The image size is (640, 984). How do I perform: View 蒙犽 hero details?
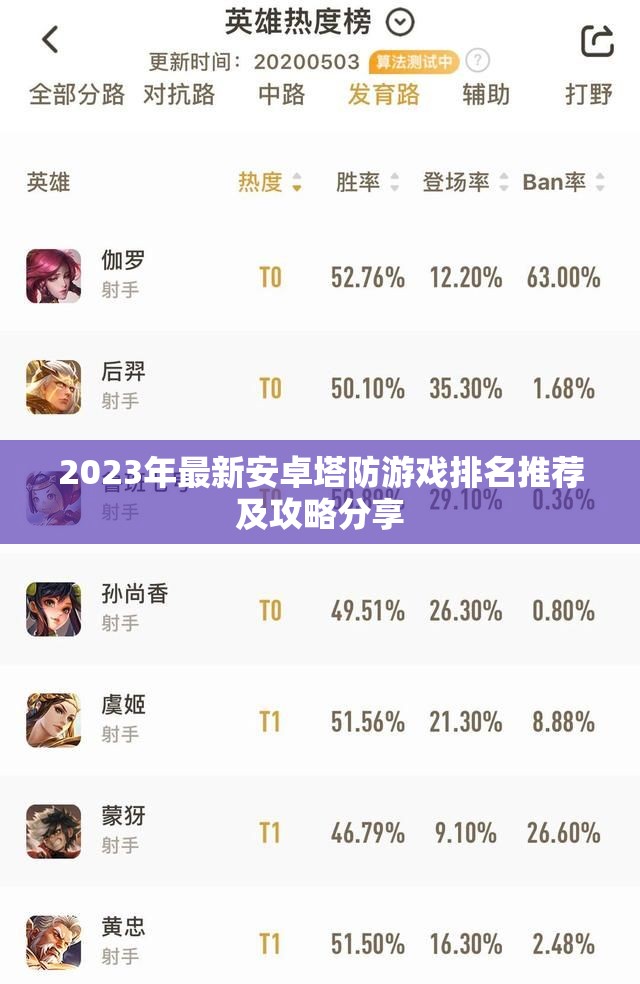(x=123, y=830)
